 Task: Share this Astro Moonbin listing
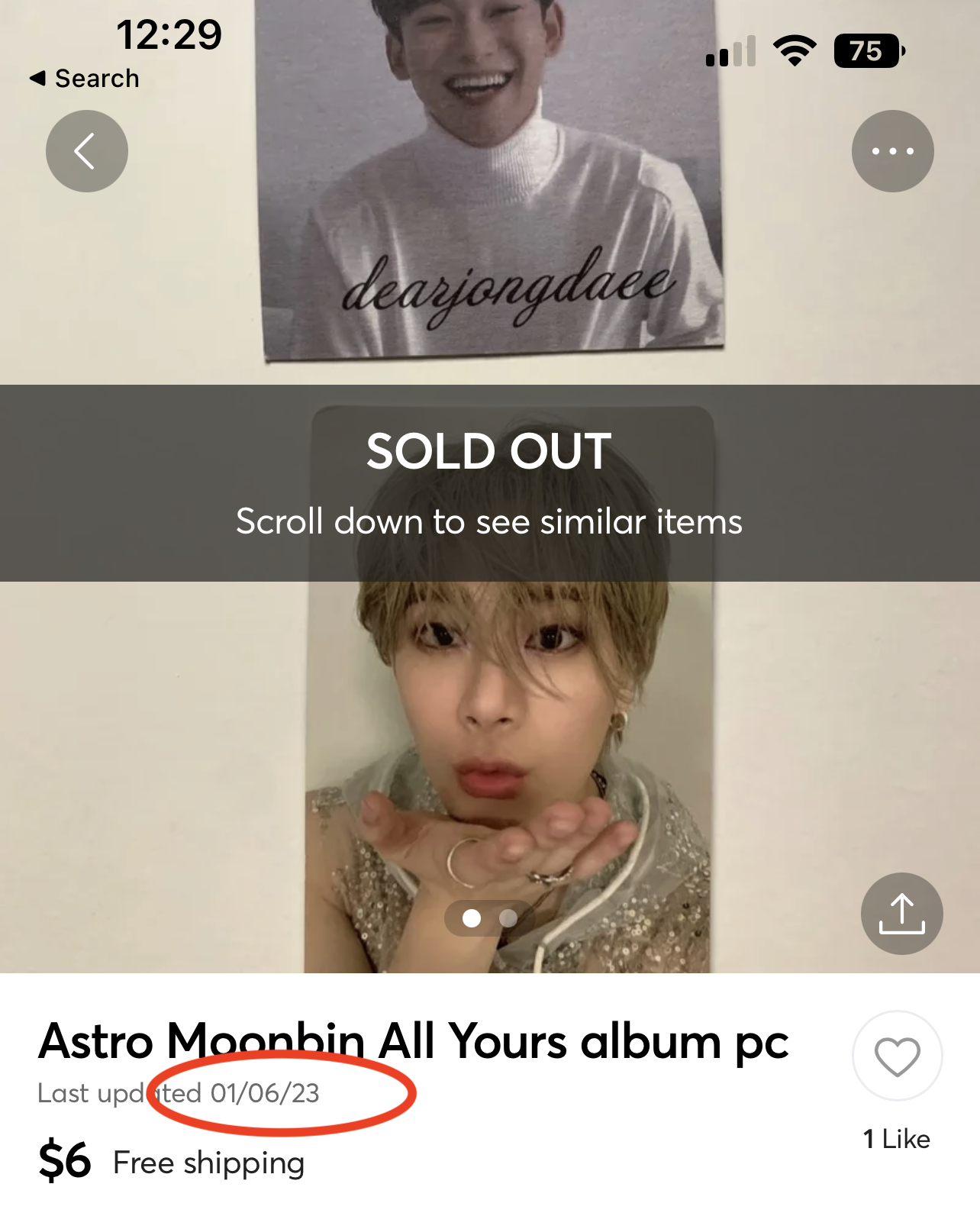pyautogui.click(x=902, y=914)
